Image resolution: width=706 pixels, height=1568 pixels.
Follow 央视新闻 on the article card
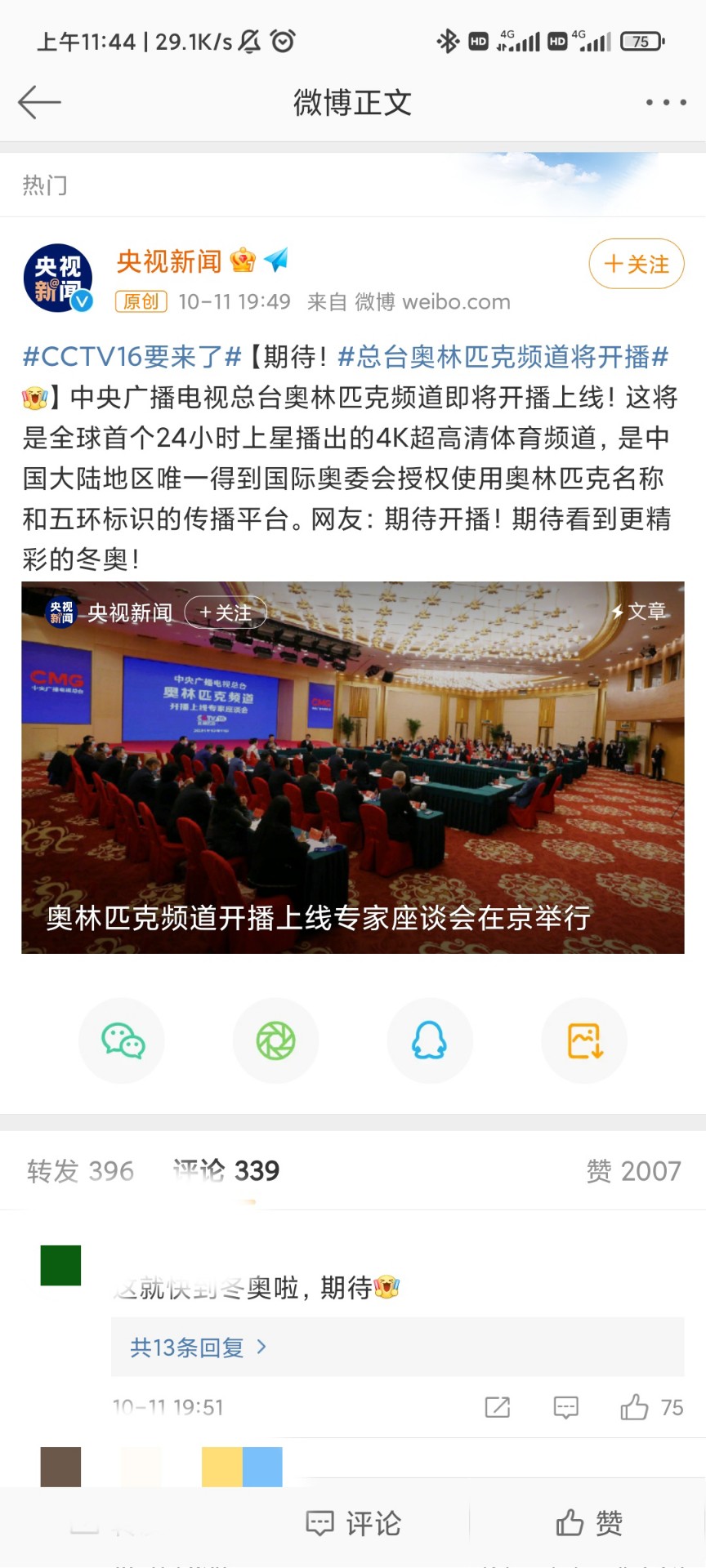coord(226,612)
